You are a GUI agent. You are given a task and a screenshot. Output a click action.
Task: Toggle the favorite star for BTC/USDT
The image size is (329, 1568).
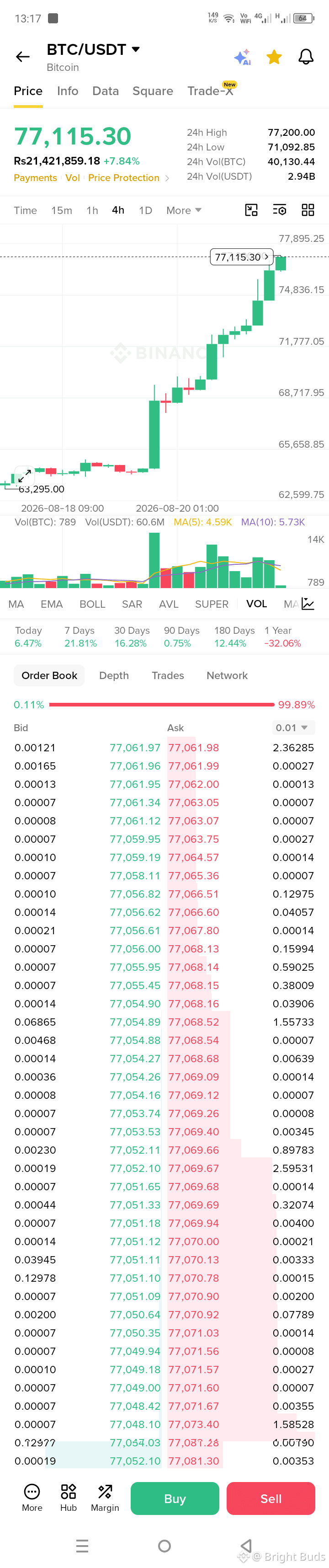(274, 57)
